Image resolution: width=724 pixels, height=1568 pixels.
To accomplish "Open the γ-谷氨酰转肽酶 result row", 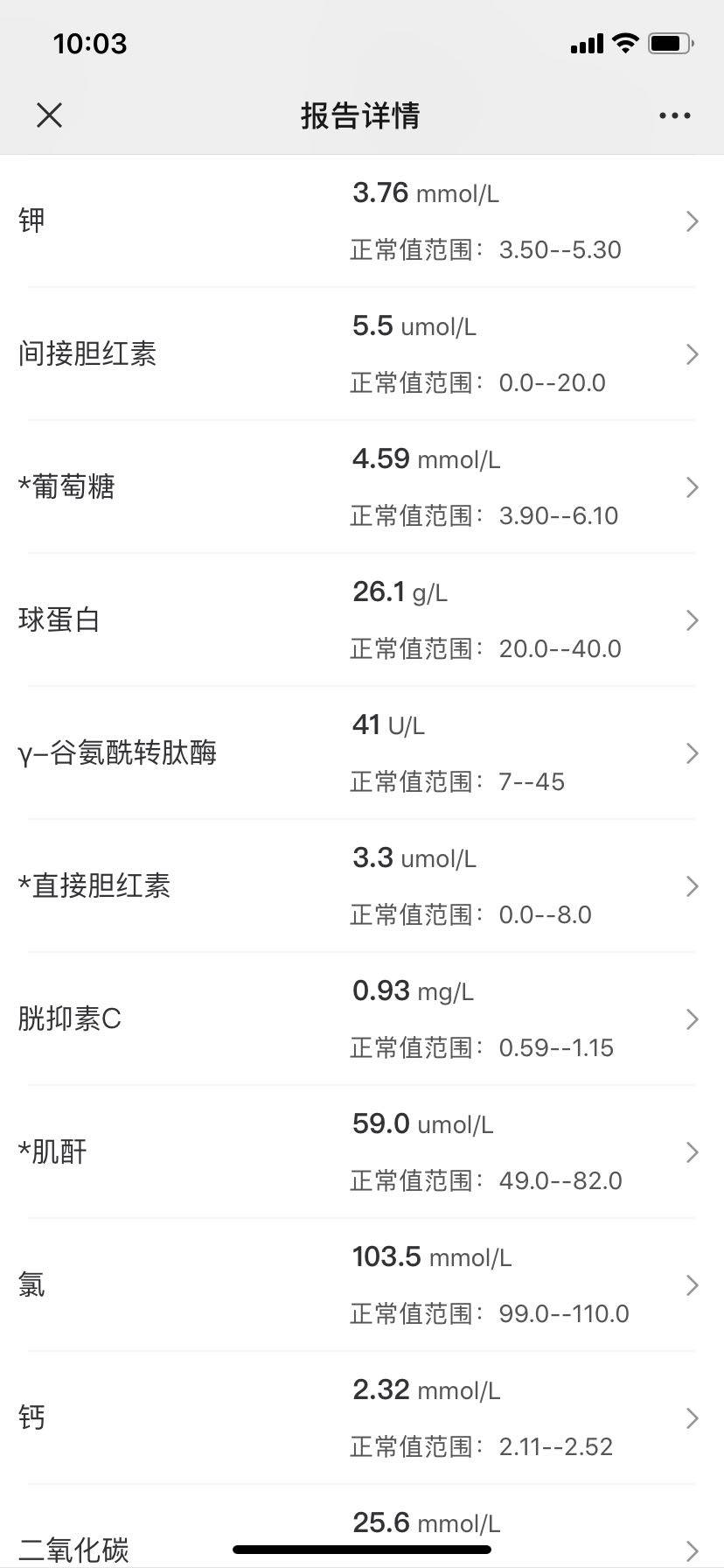I will tap(362, 753).
